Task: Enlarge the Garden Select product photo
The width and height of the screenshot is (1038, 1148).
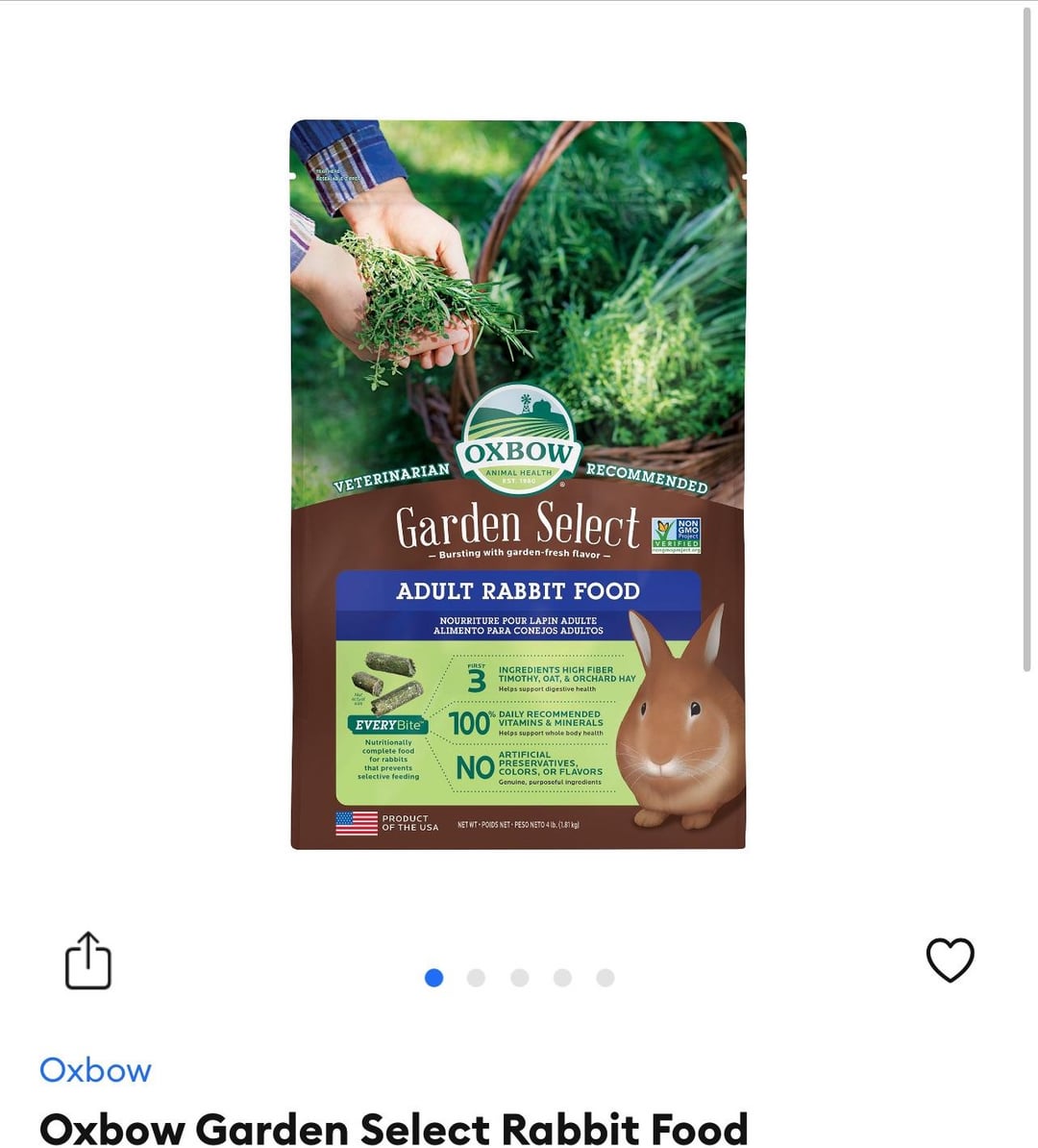Action: [x=518, y=485]
